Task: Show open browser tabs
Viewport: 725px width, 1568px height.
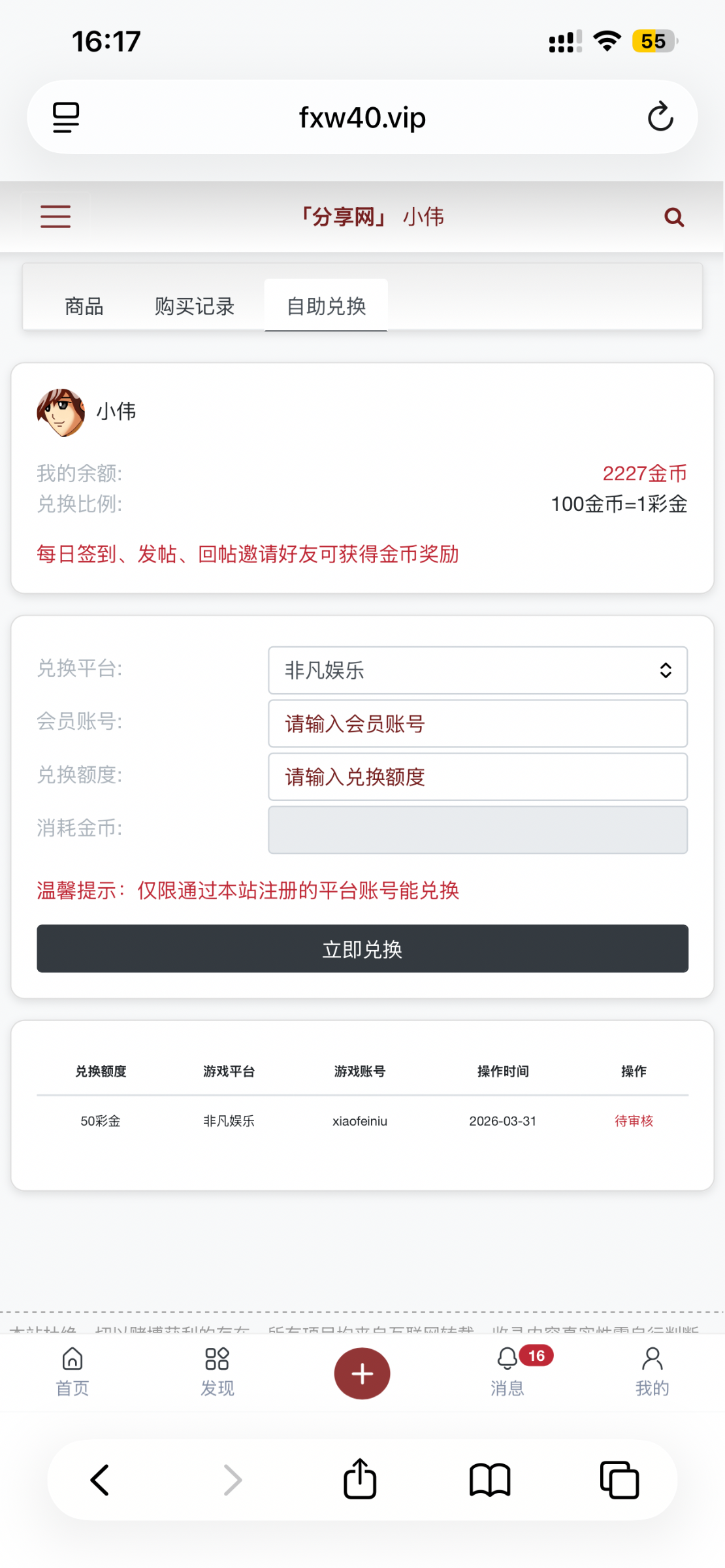Action: click(x=619, y=1480)
